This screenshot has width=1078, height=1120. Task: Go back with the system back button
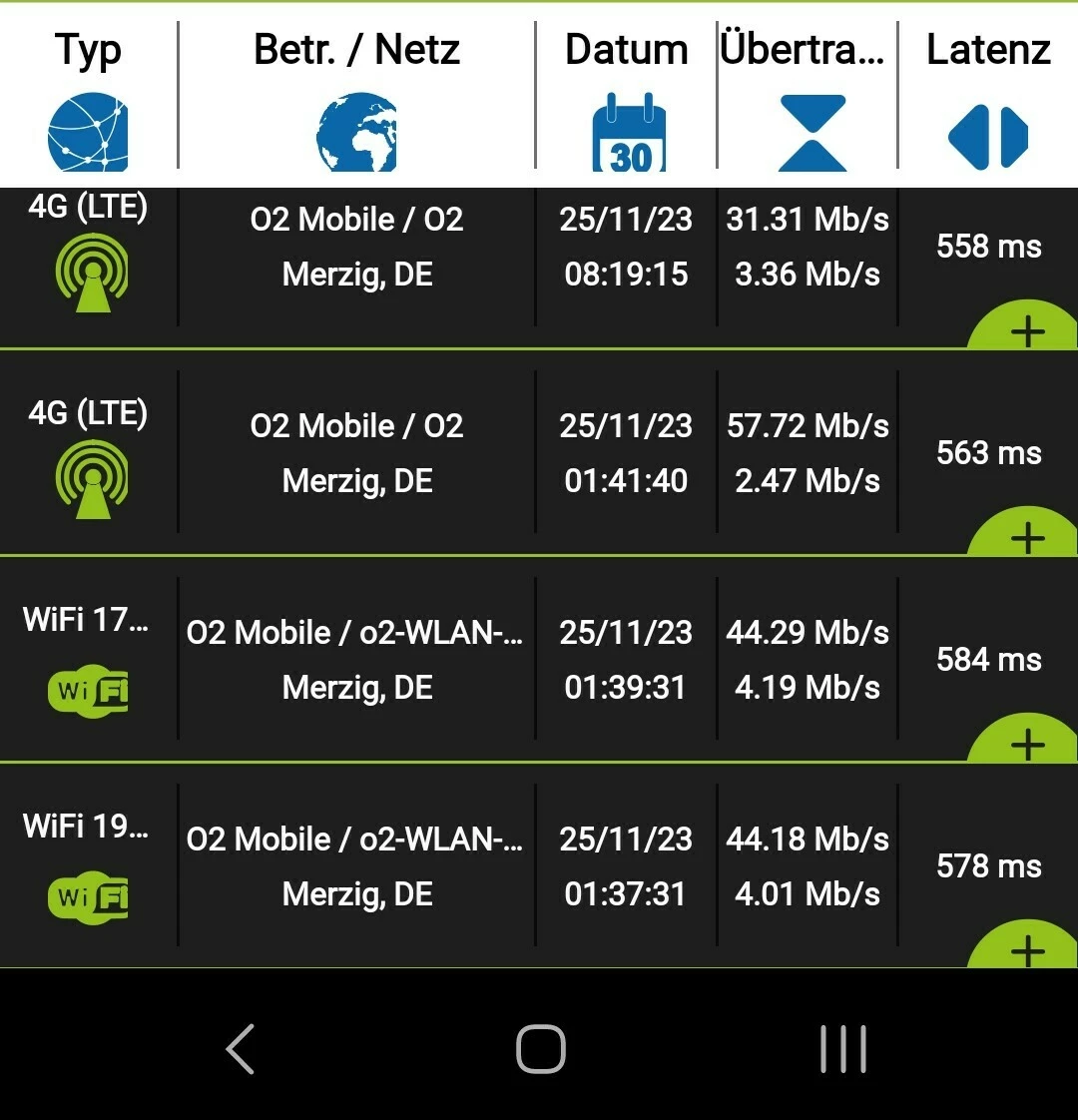coord(240,1049)
